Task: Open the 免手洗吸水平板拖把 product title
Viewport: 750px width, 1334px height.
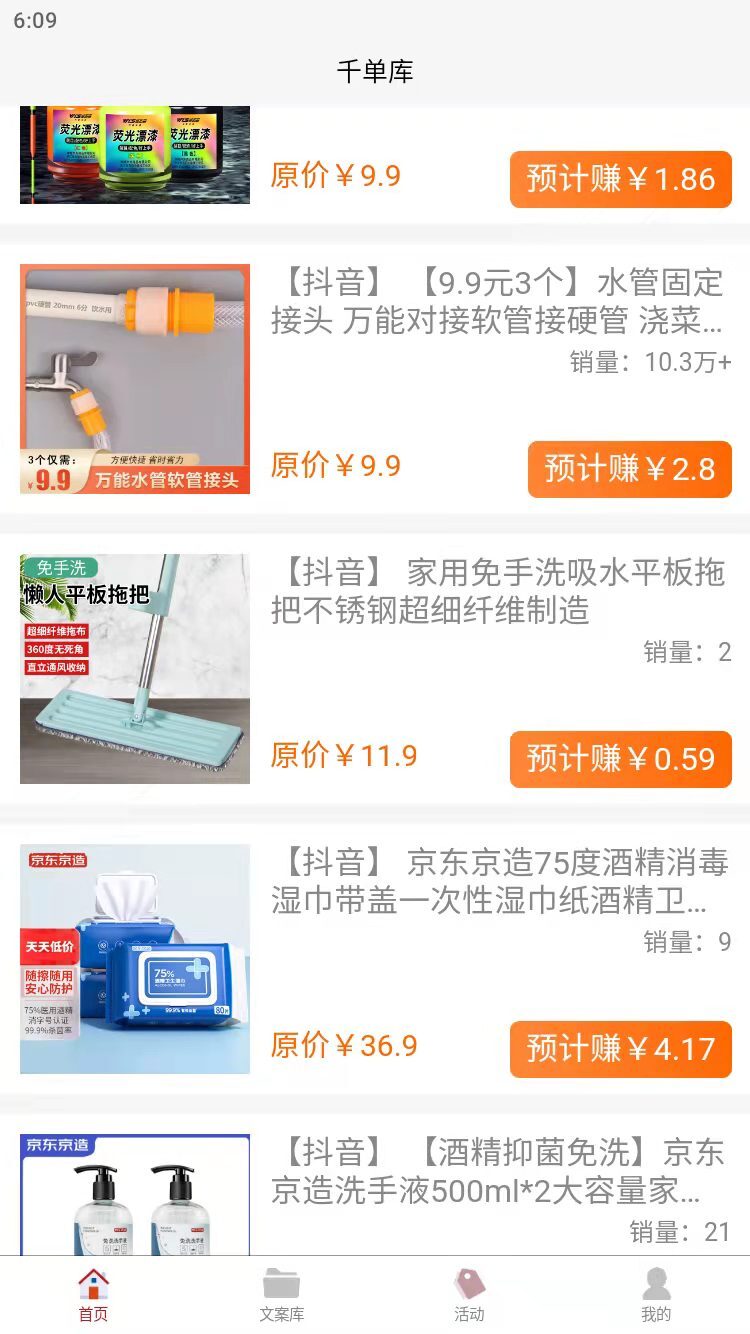Action: [x=497, y=590]
